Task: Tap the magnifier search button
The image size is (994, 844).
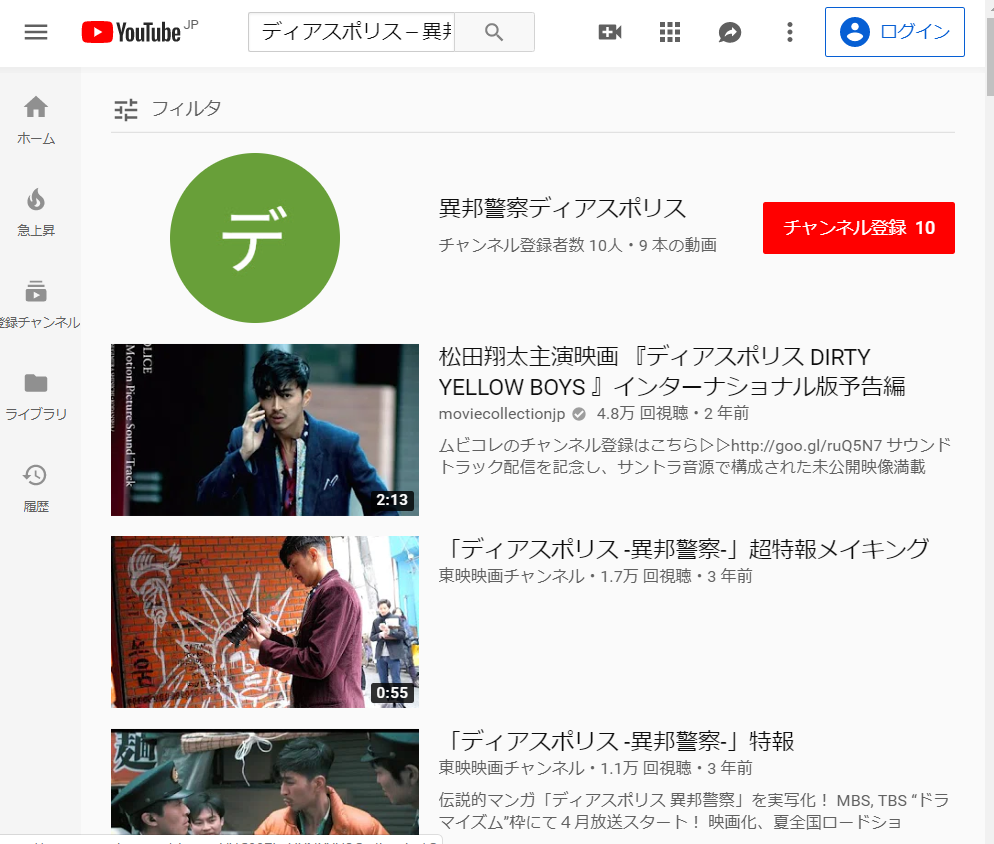Action: click(x=494, y=32)
